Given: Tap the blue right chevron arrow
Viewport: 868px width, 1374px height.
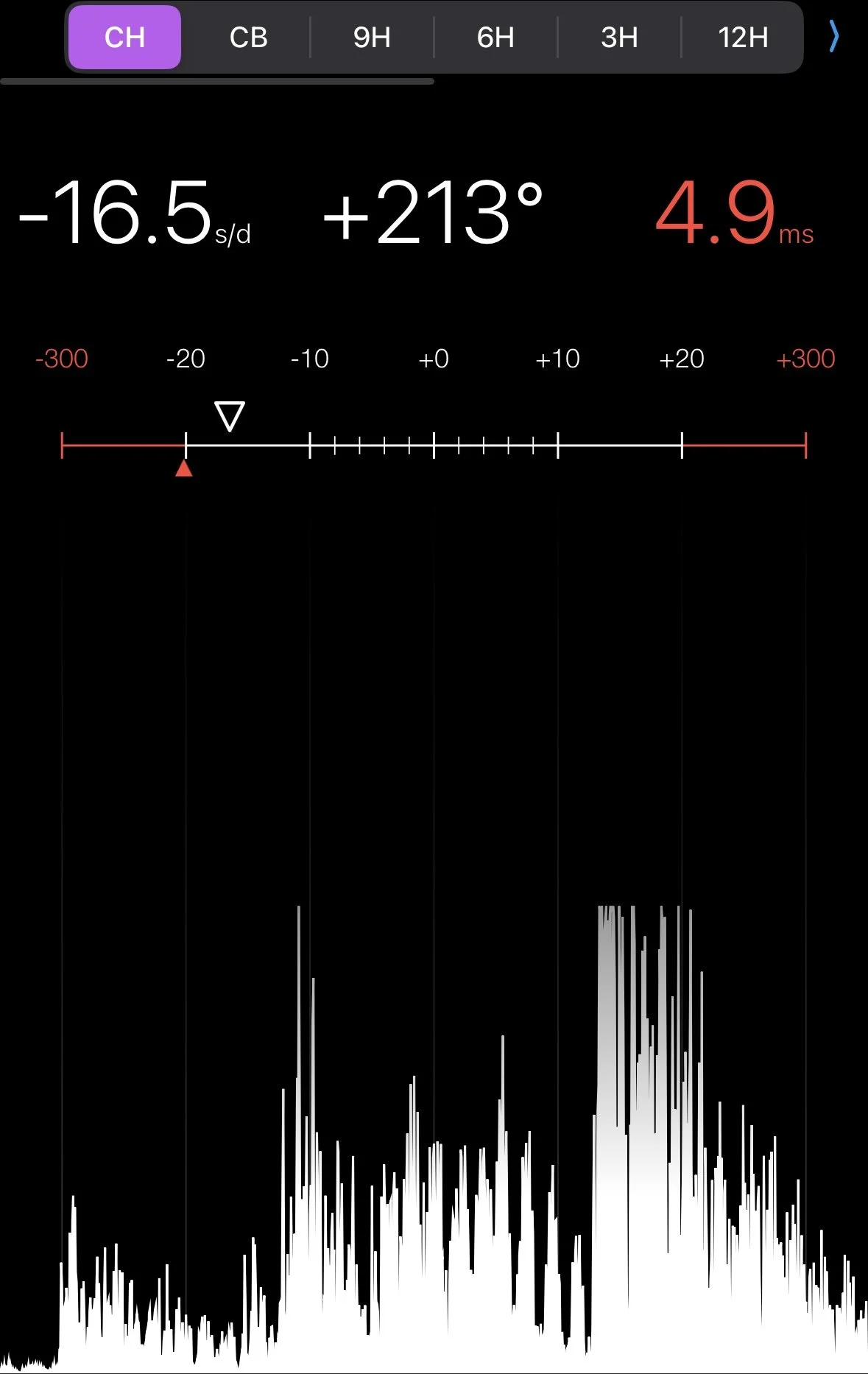Looking at the screenshot, I should pos(834,36).
